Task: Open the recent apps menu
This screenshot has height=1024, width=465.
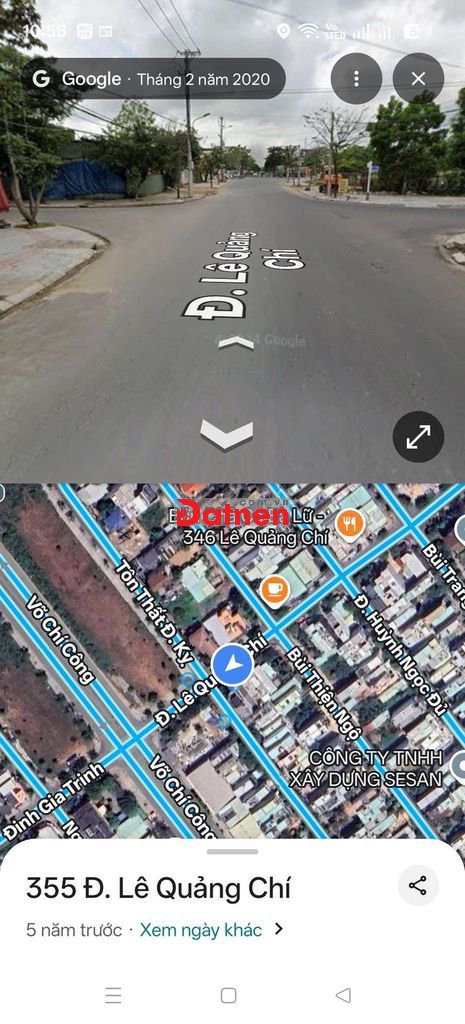Action: click(114, 995)
